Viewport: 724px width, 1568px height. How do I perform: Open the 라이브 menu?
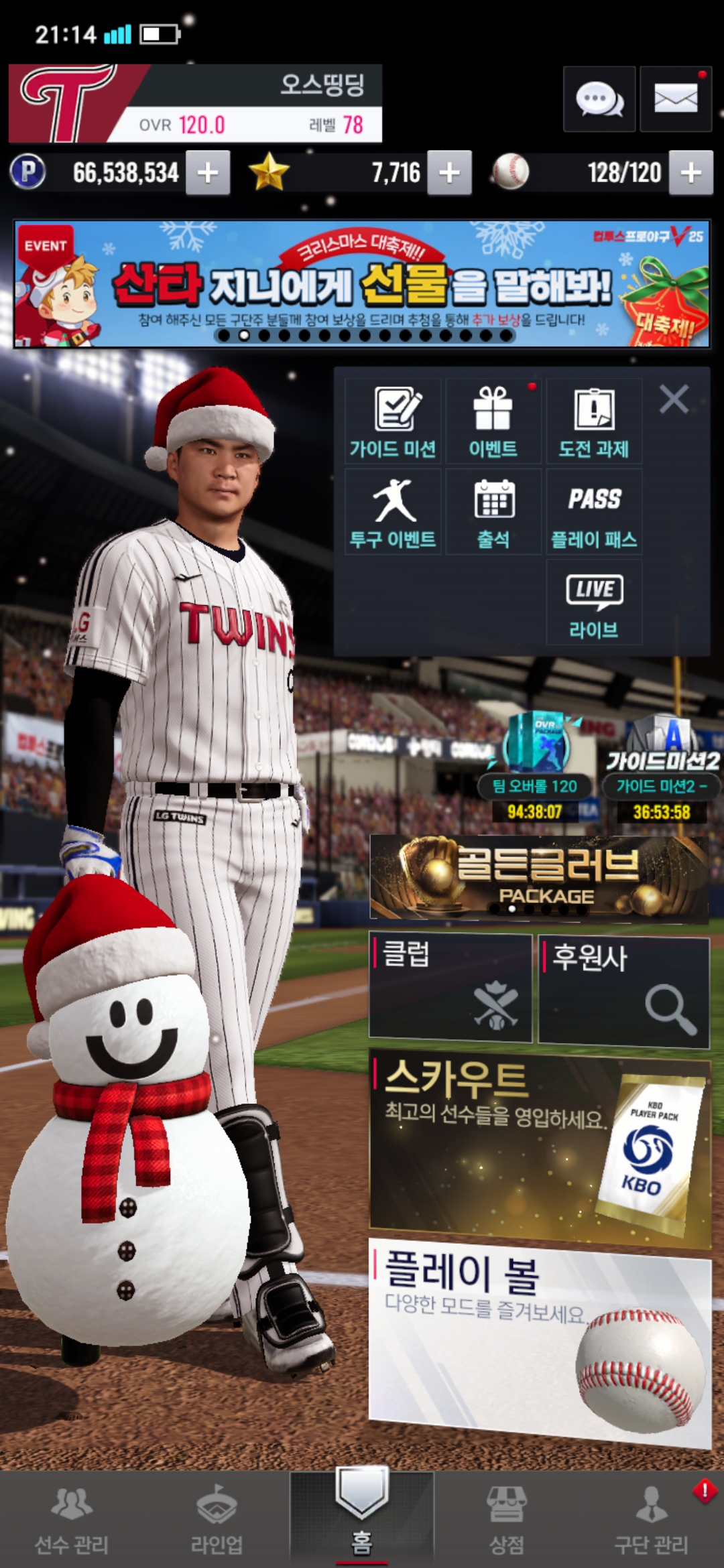pos(594,602)
